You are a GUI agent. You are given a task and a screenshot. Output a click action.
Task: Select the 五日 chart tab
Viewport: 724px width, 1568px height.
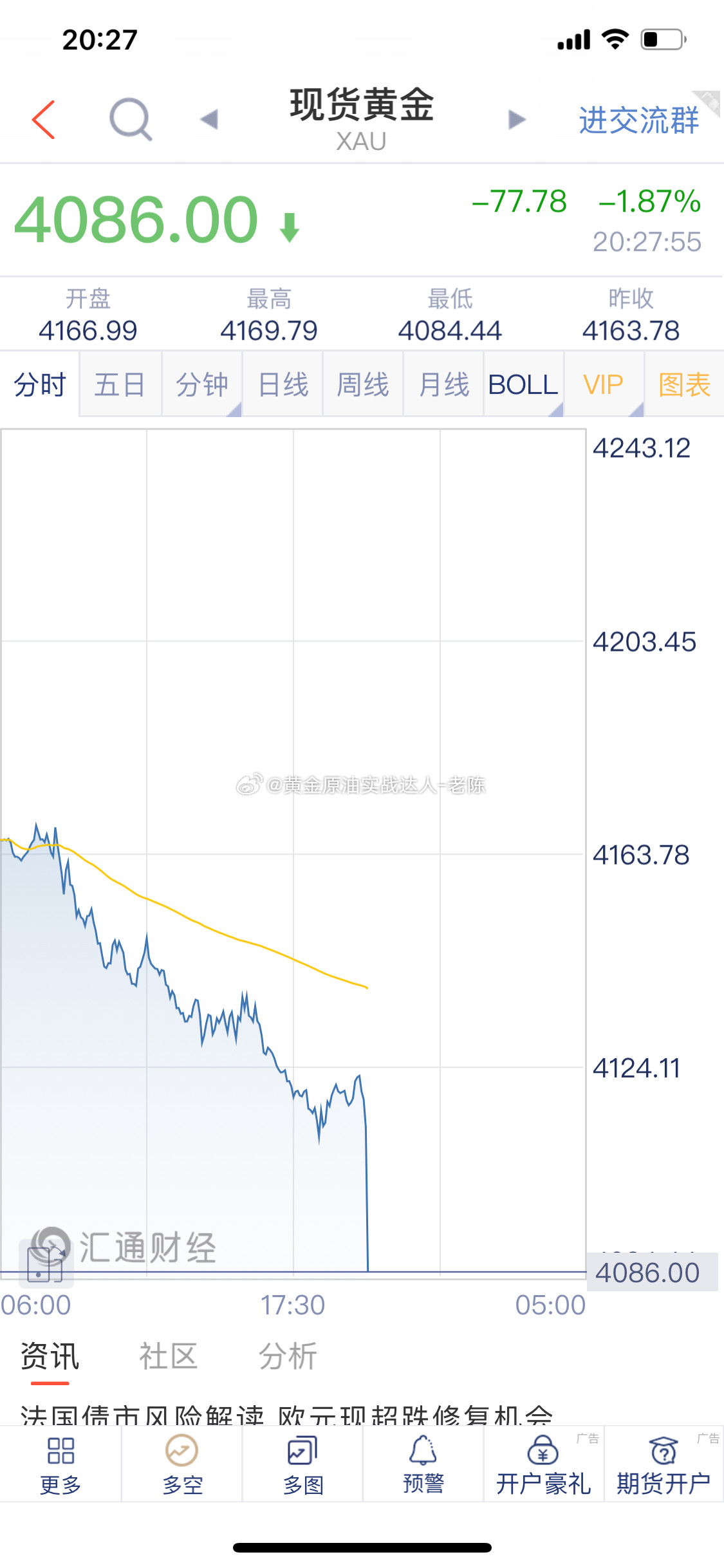coord(120,384)
